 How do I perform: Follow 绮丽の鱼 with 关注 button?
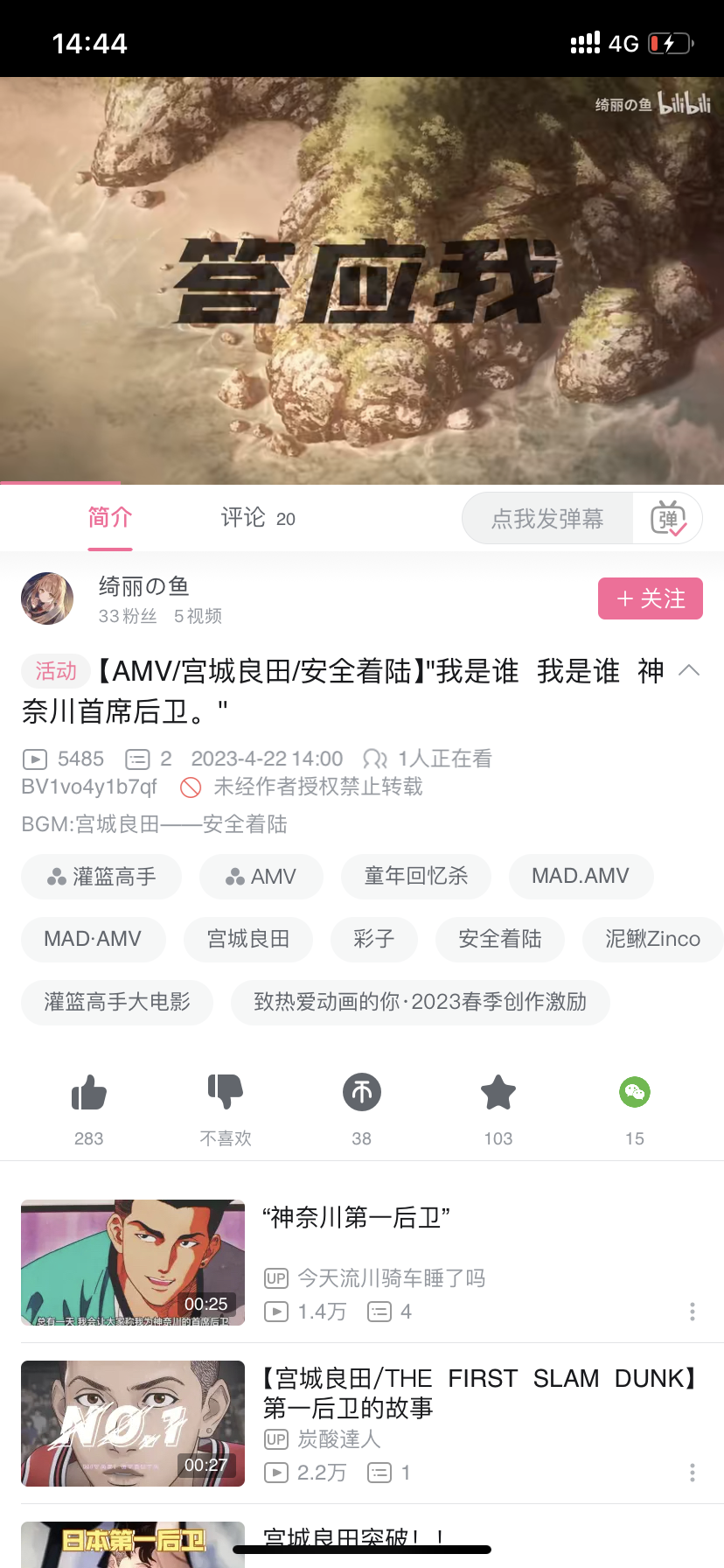tap(651, 598)
